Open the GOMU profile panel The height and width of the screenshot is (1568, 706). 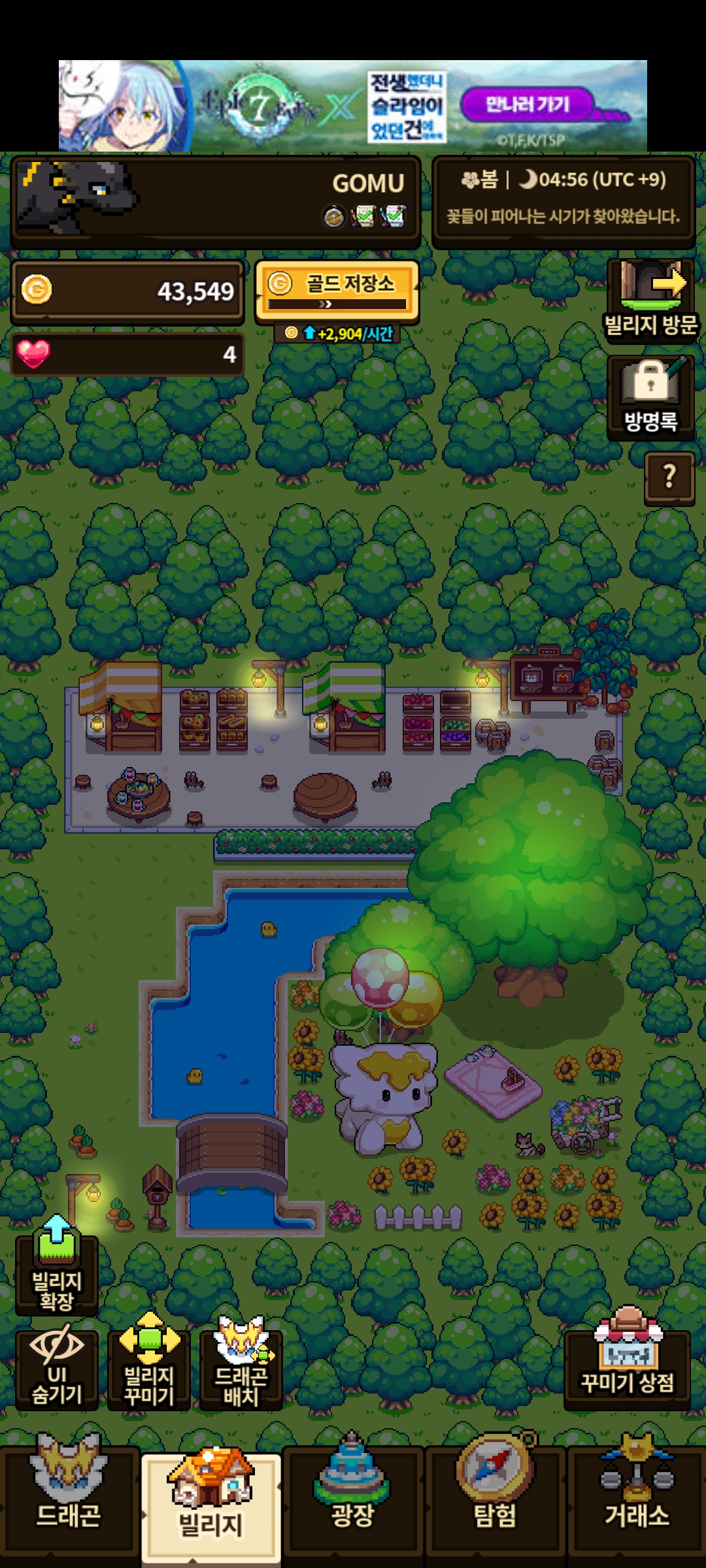[x=216, y=201]
